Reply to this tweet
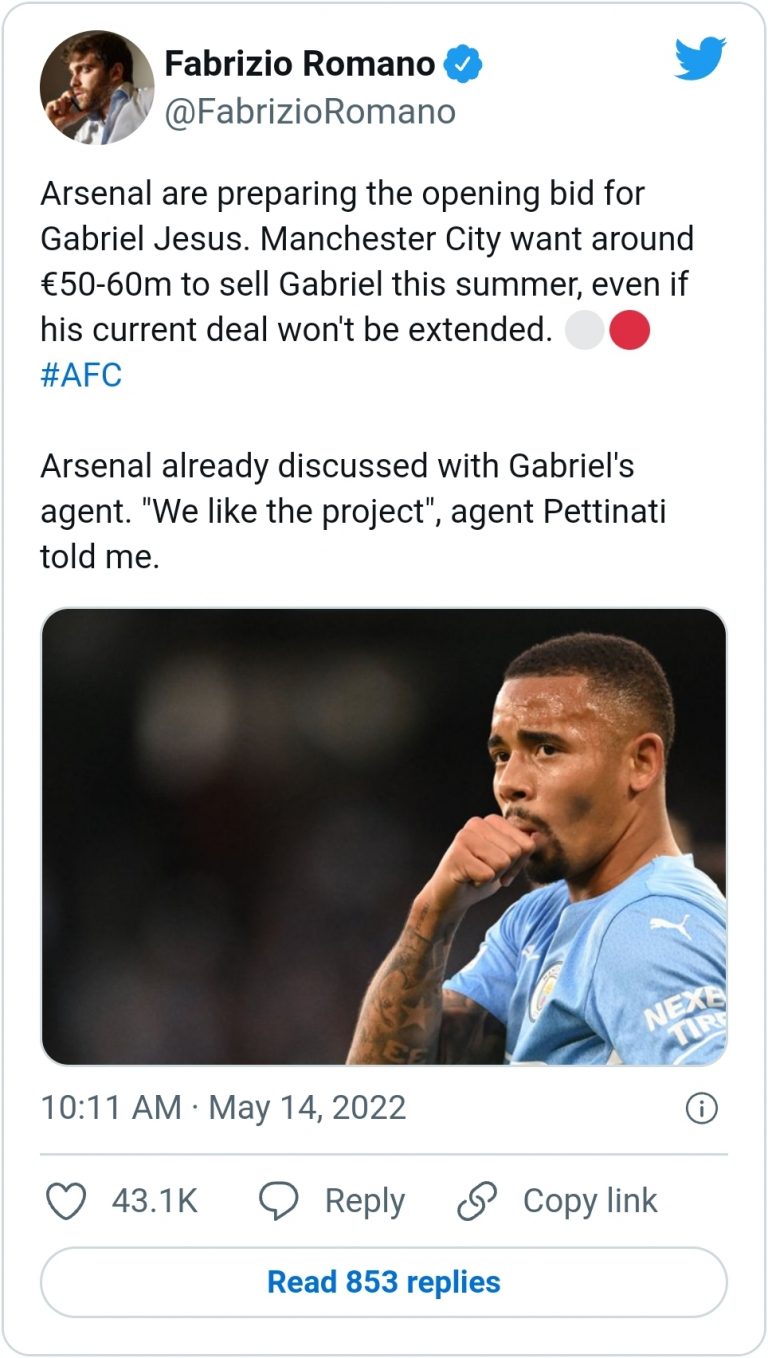 (333, 1200)
